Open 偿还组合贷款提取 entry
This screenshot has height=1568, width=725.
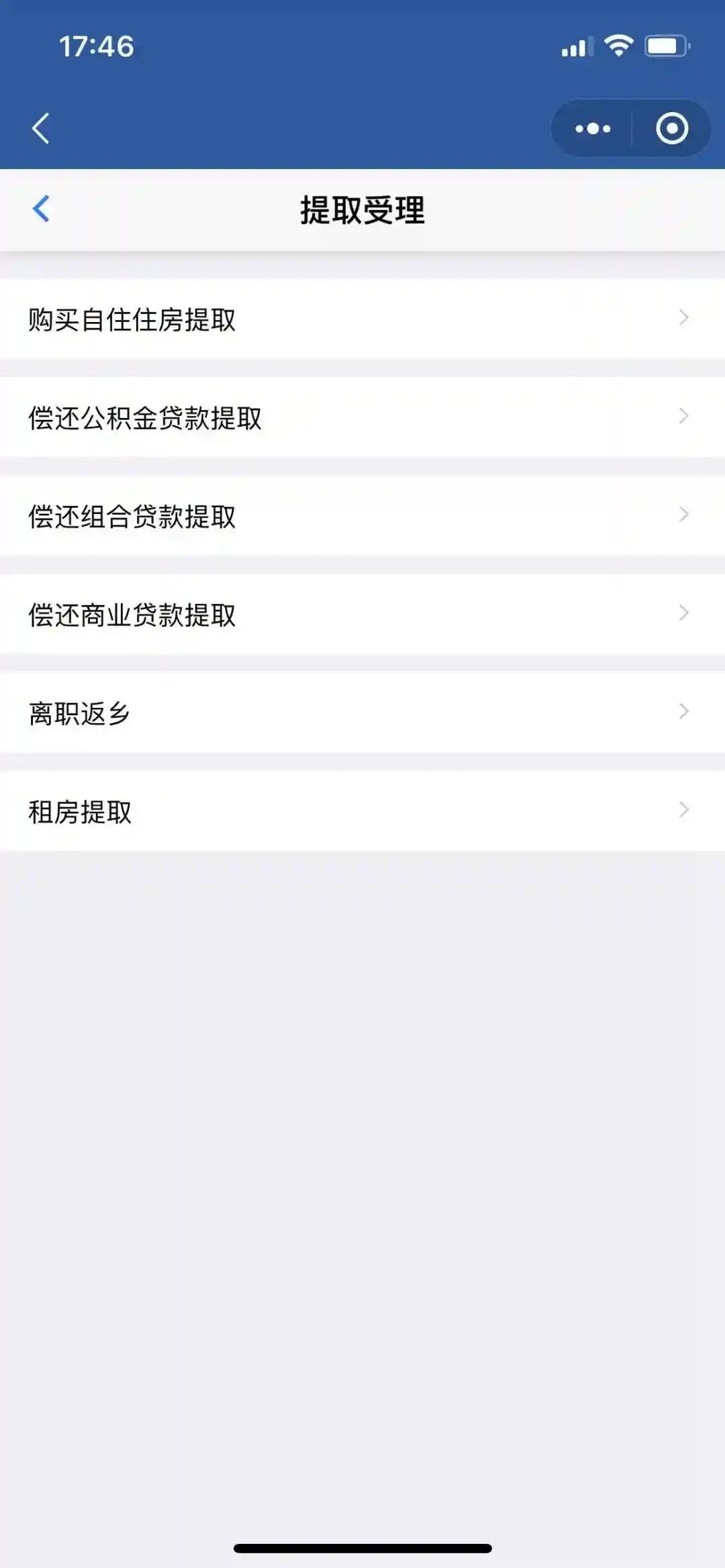point(362,516)
